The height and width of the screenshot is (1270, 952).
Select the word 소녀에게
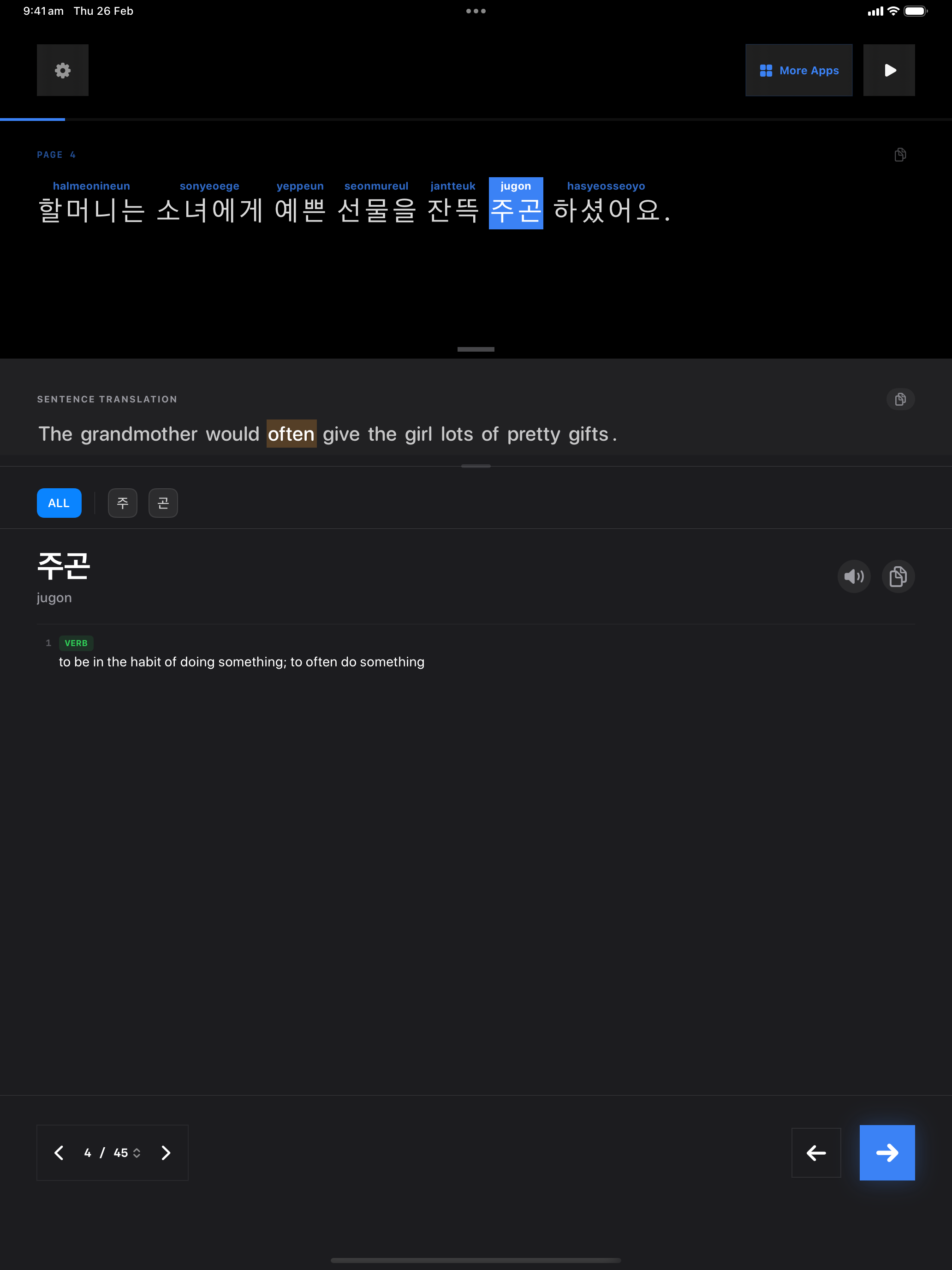pos(209,210)
